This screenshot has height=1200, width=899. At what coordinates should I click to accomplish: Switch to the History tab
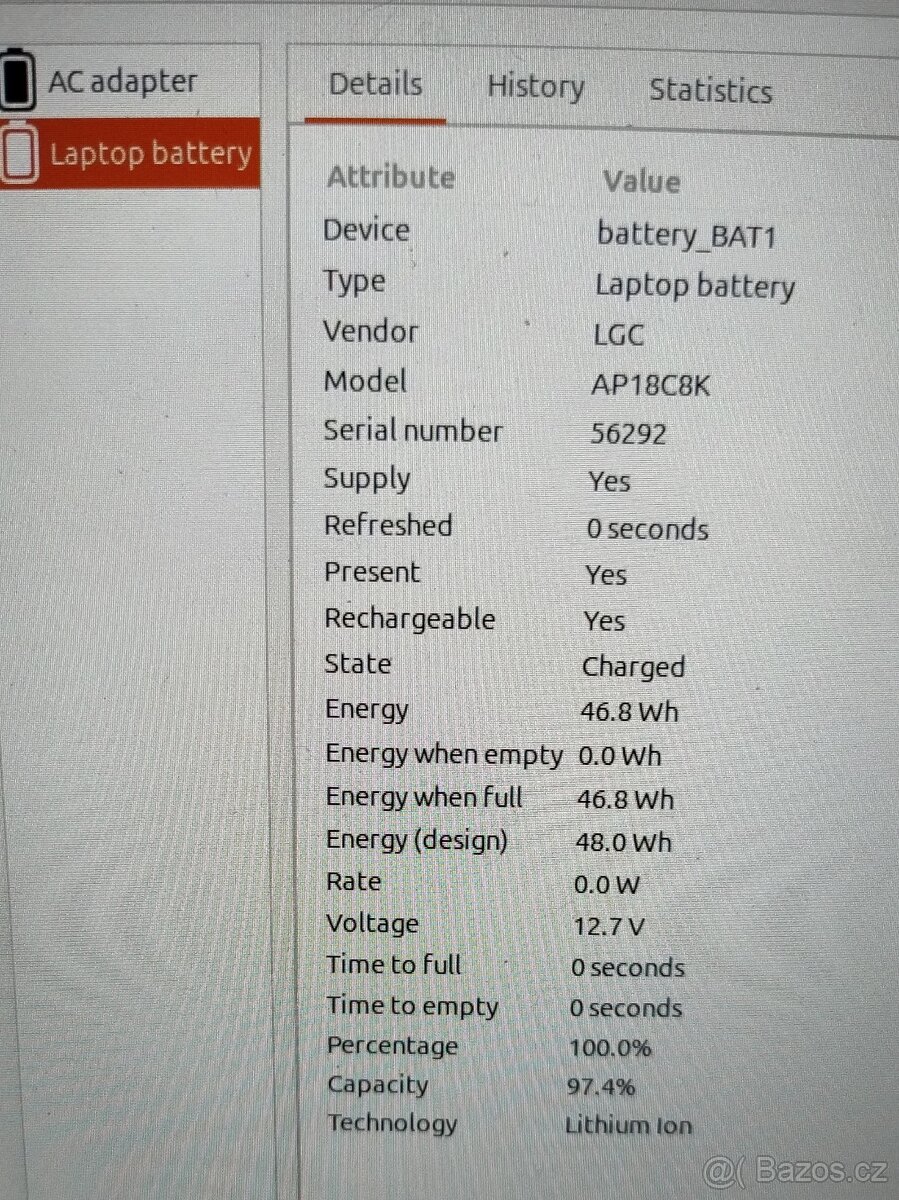(535, 87)
